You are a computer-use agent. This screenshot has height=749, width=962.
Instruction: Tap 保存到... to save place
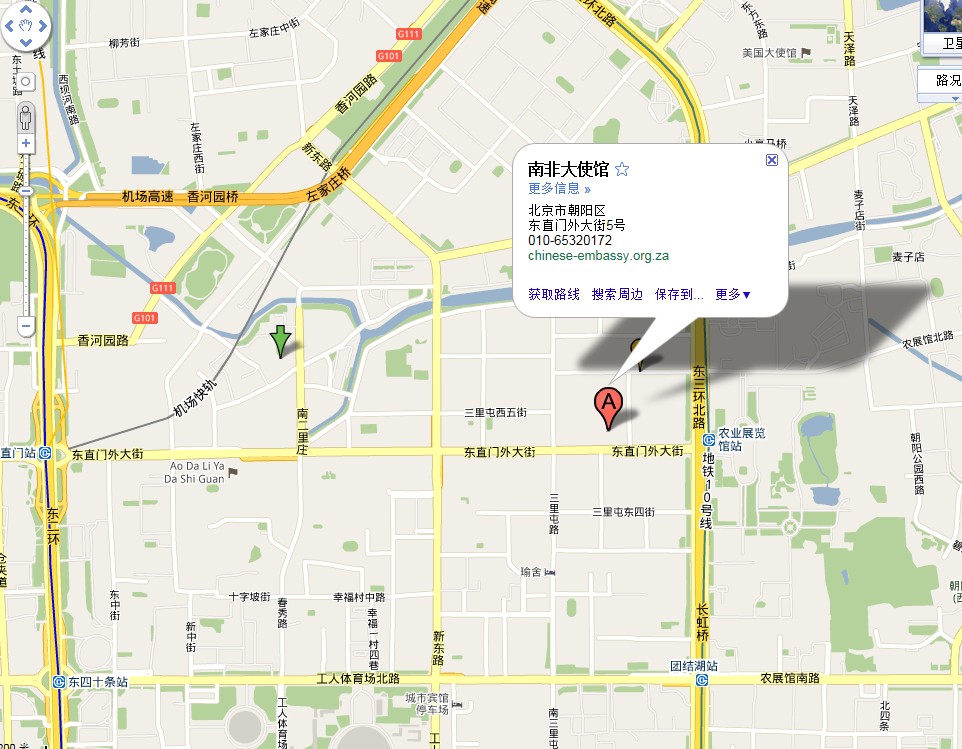click(679, 294)
